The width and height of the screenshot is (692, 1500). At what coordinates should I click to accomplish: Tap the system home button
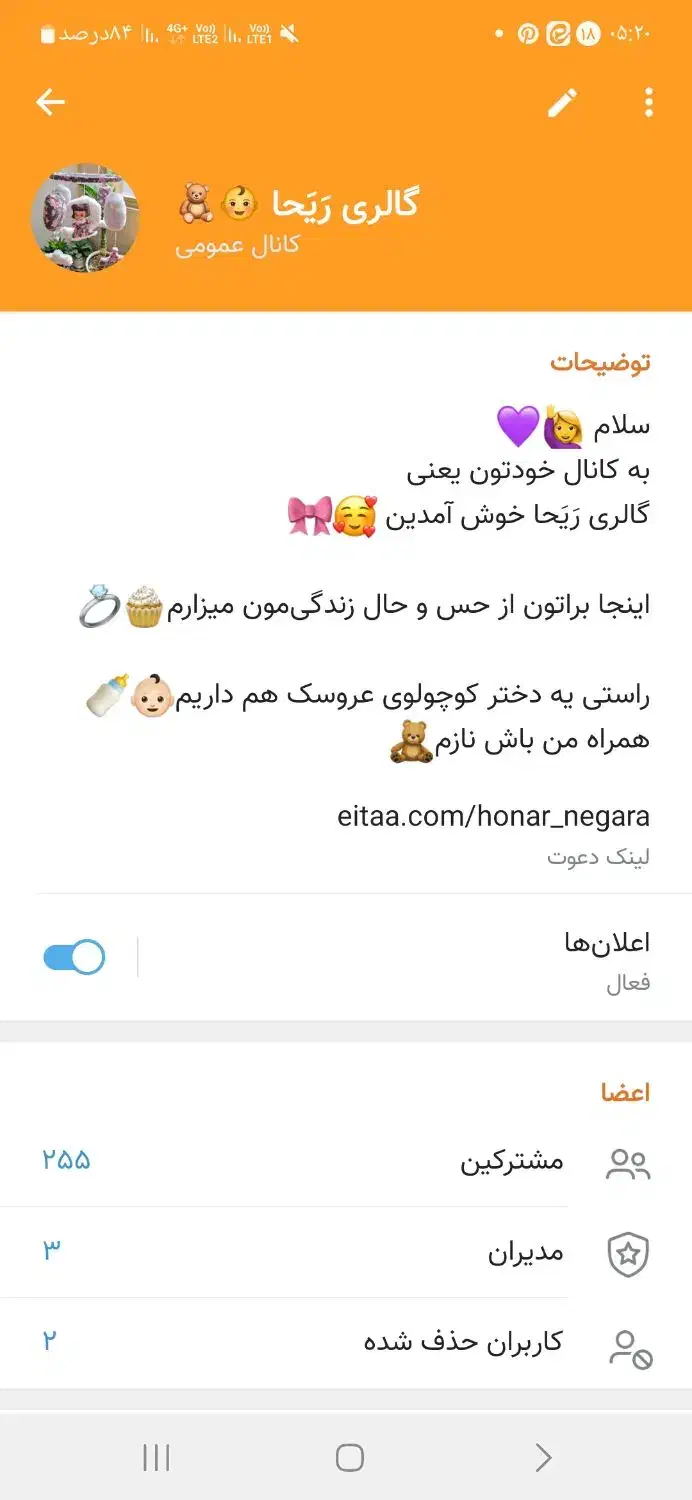click(349, 1457)
